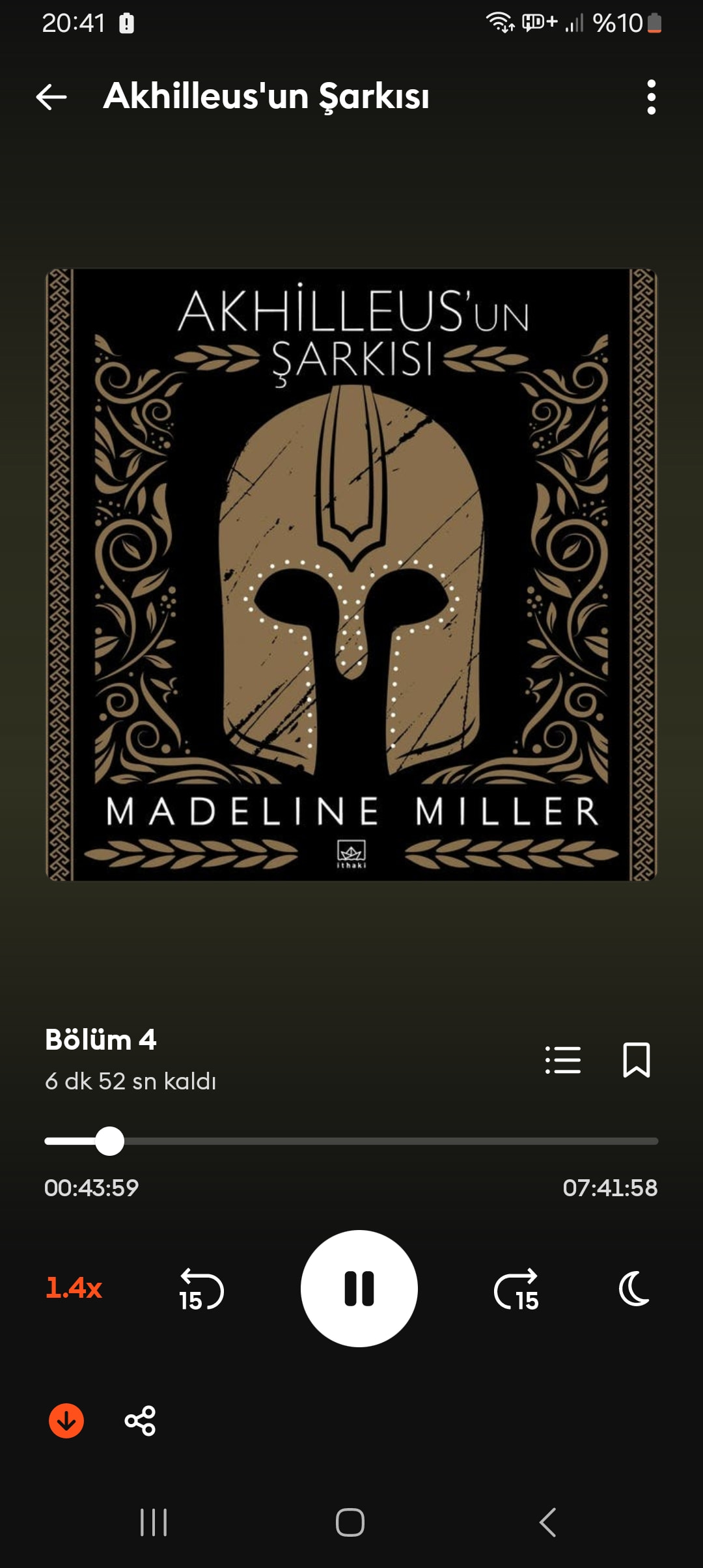The height and width of the screenshot is (1568, 703).
Task: Open the chapter list
Action: point(563,1060)
